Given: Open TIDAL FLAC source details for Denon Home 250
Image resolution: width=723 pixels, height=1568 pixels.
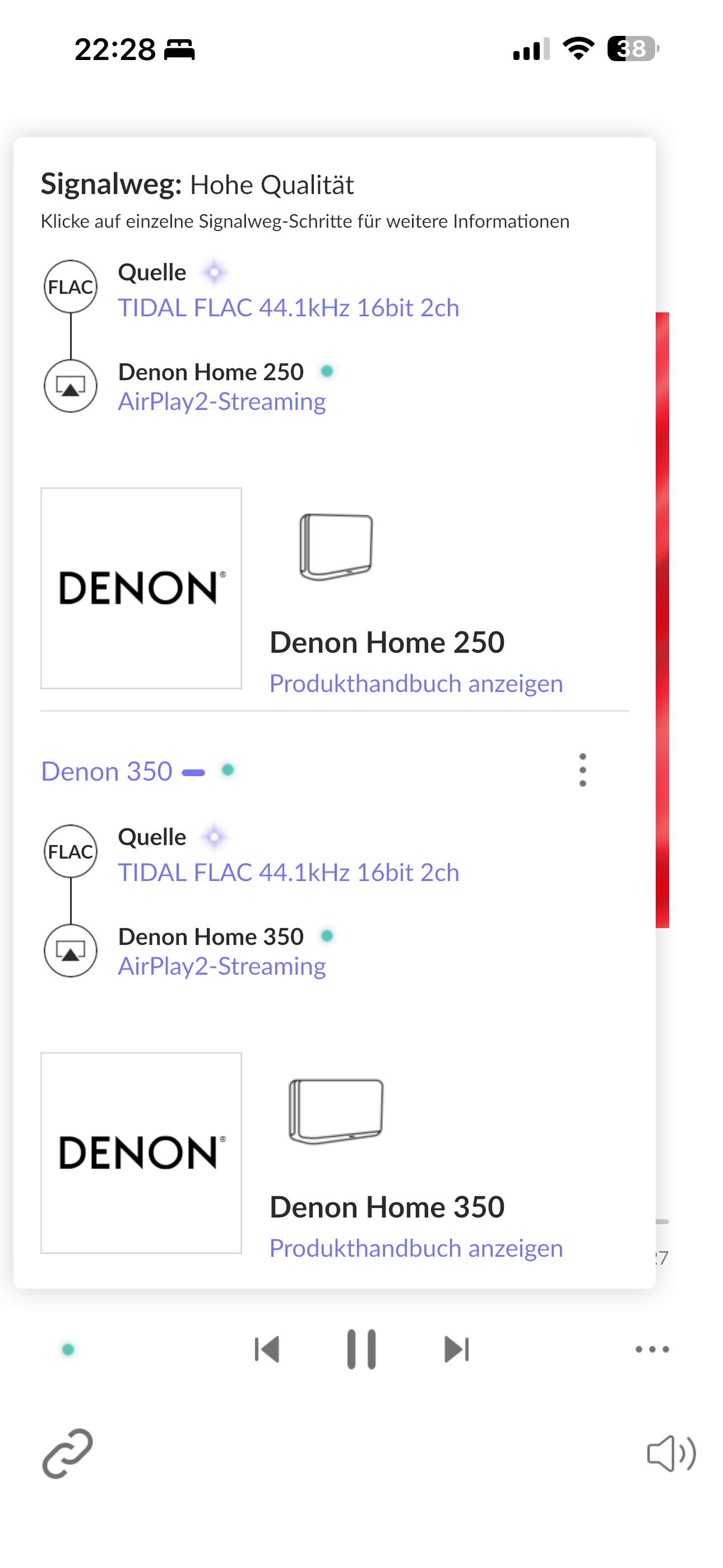Looking at the screenshot, I should [x=288, y=307].
